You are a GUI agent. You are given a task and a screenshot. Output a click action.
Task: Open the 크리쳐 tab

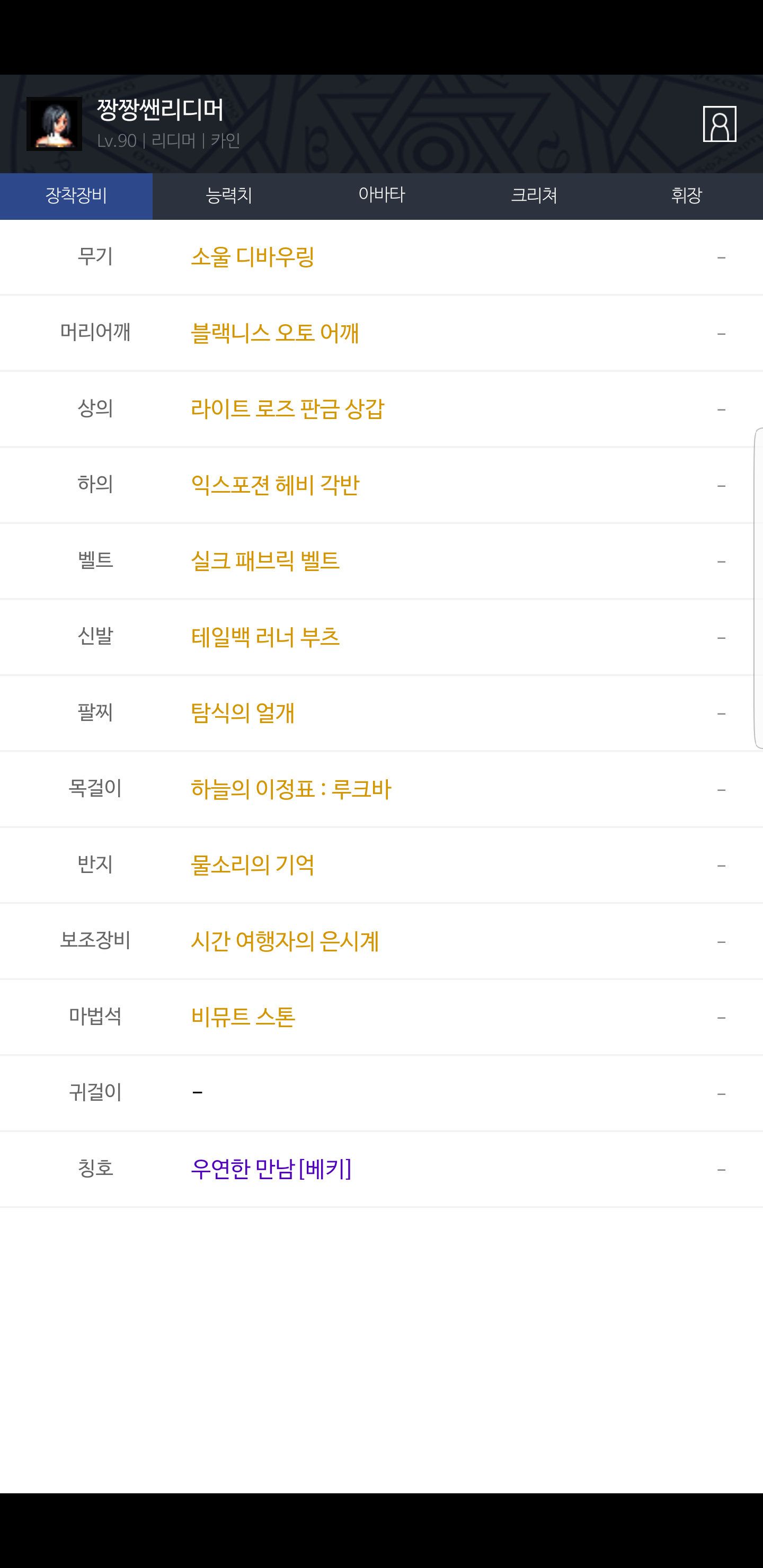tap(534, 196)
